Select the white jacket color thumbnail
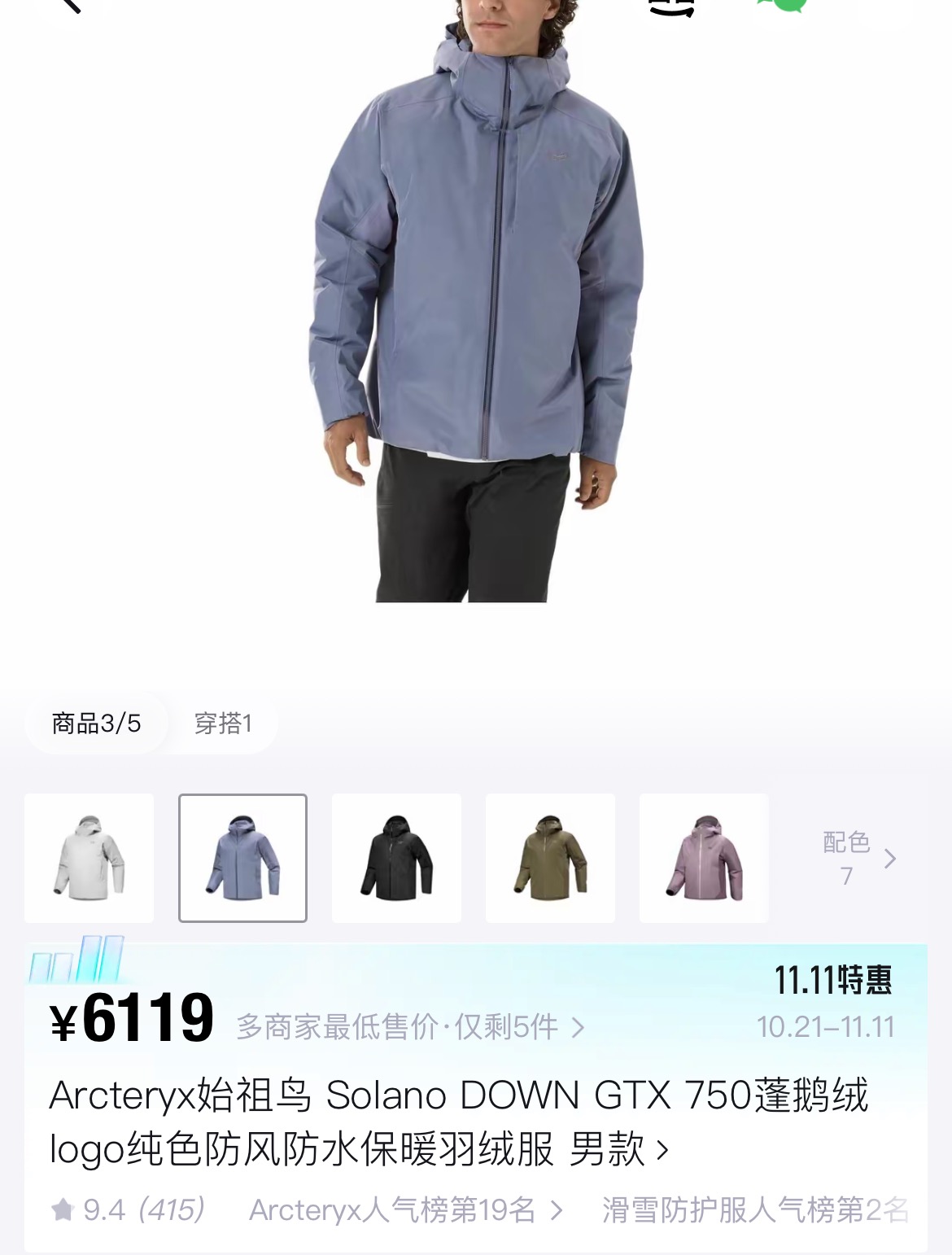This screenshot has width=952, height=1255. click(90, 858)
